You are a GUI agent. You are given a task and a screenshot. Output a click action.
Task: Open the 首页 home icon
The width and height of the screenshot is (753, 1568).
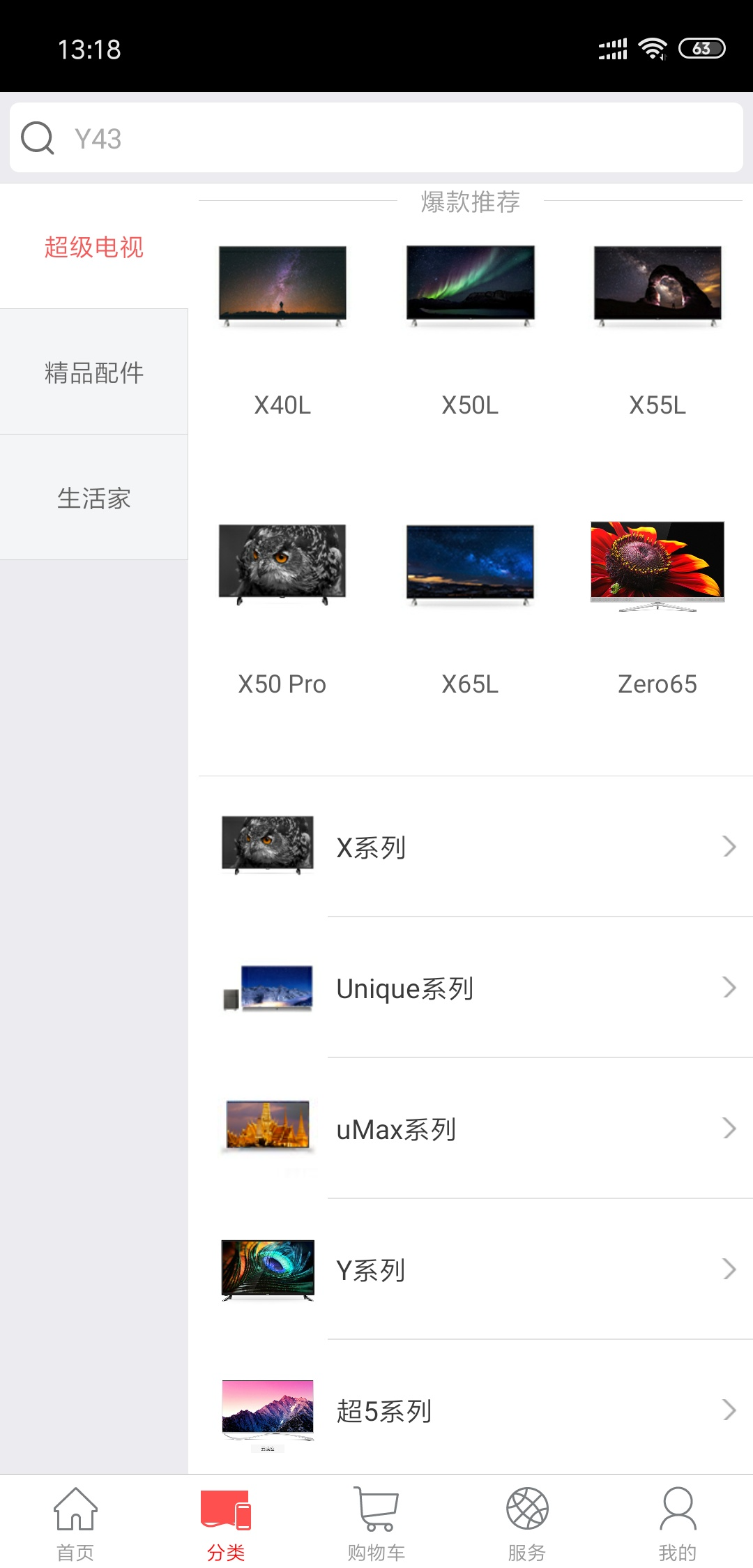click(x=75, y=1521)
